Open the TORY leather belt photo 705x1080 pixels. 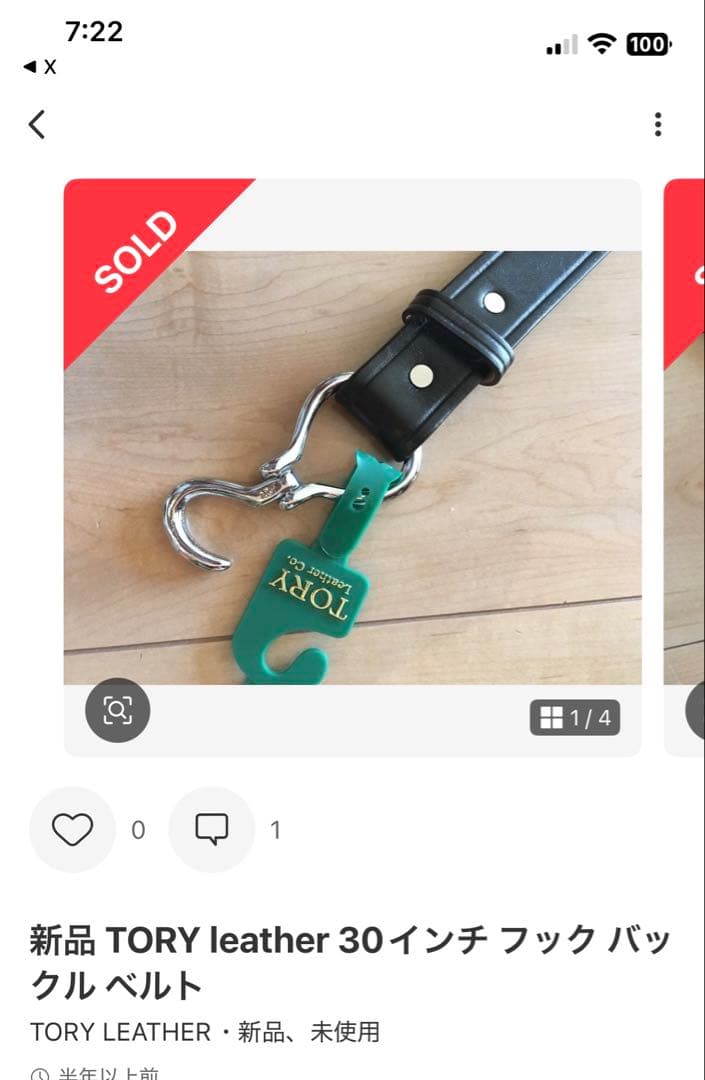[352, 466]
